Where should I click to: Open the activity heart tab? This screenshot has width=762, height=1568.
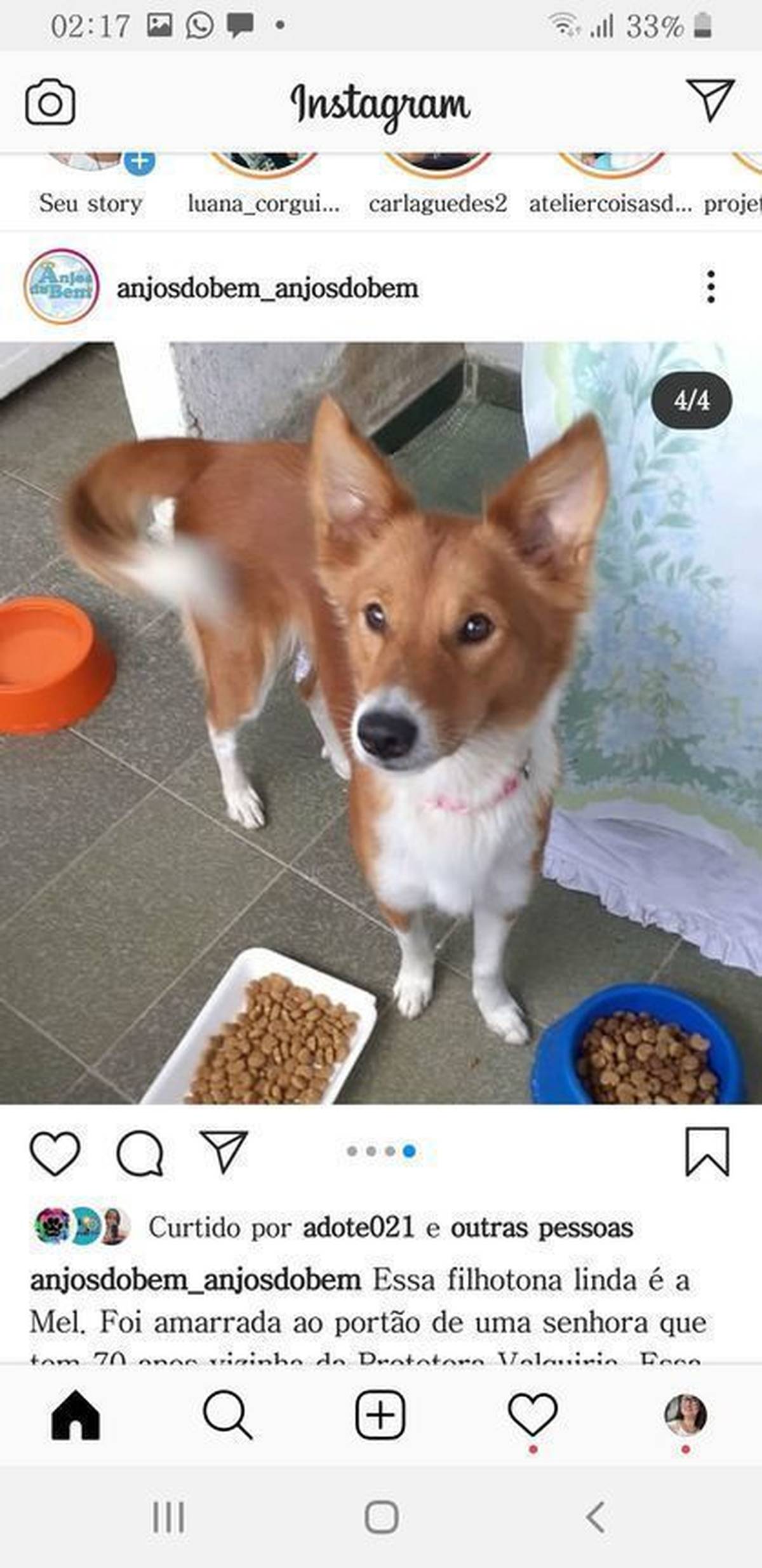click(x=533, y=1414)
